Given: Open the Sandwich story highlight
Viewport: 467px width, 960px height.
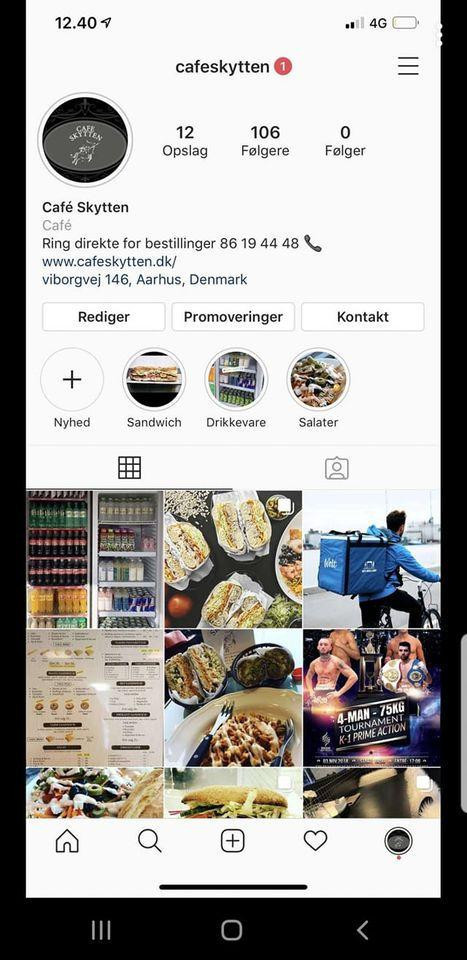Looking at the screenshot, I should [154, 380].
